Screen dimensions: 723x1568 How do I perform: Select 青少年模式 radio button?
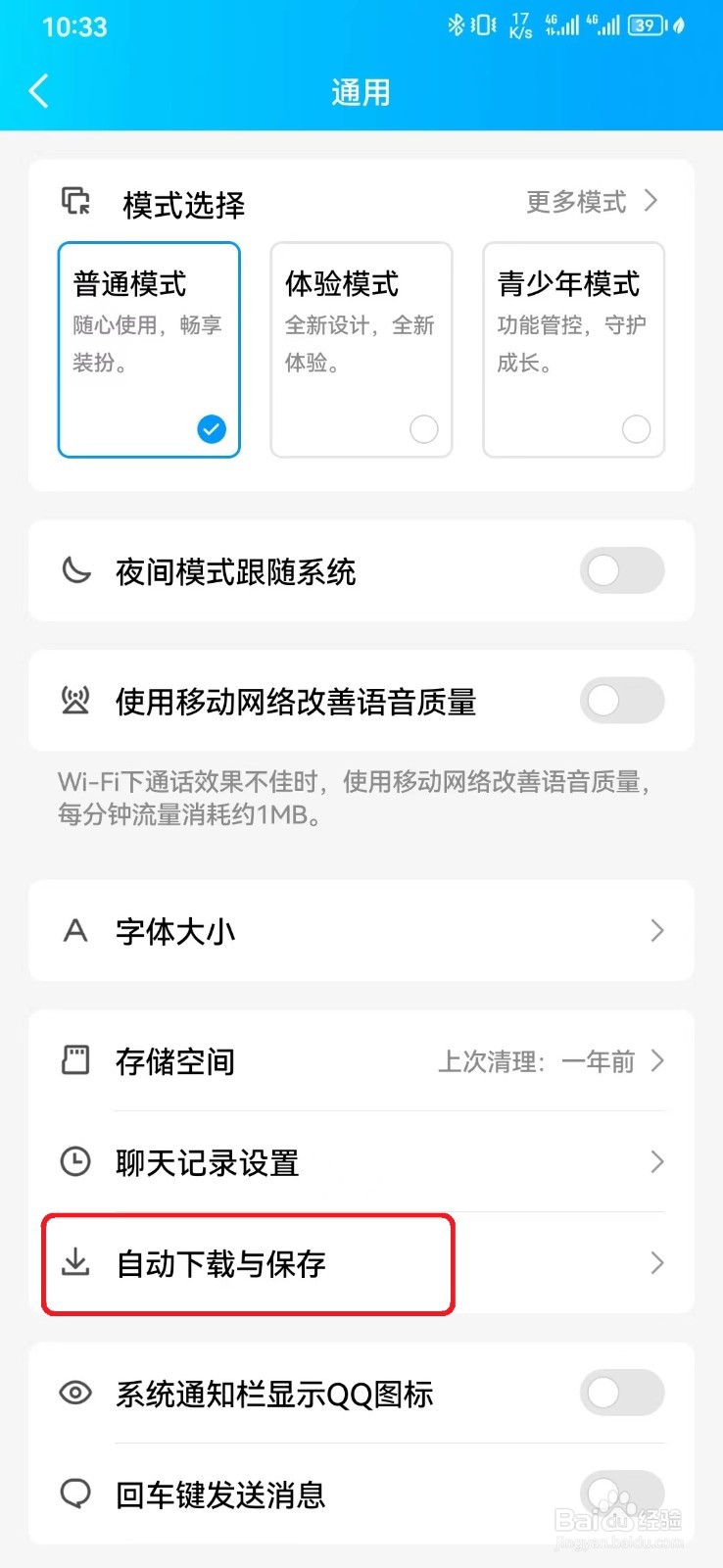[636, 429]
